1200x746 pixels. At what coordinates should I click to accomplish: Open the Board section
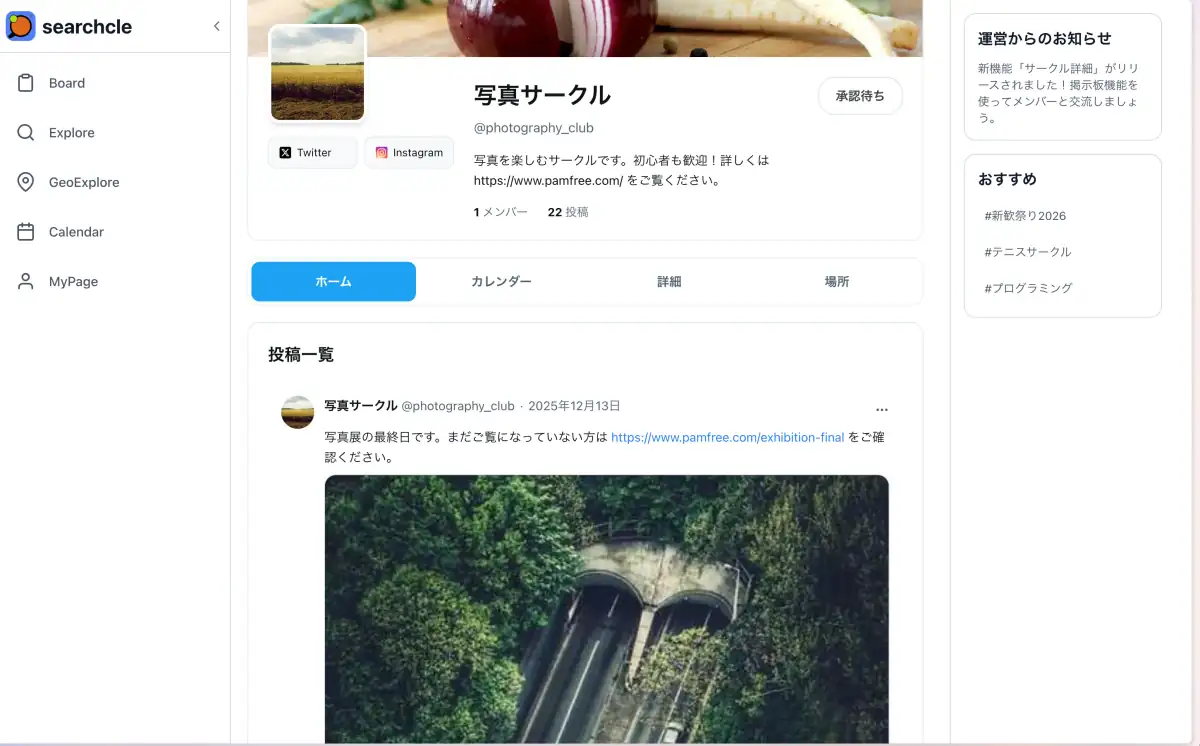[66, 83]
